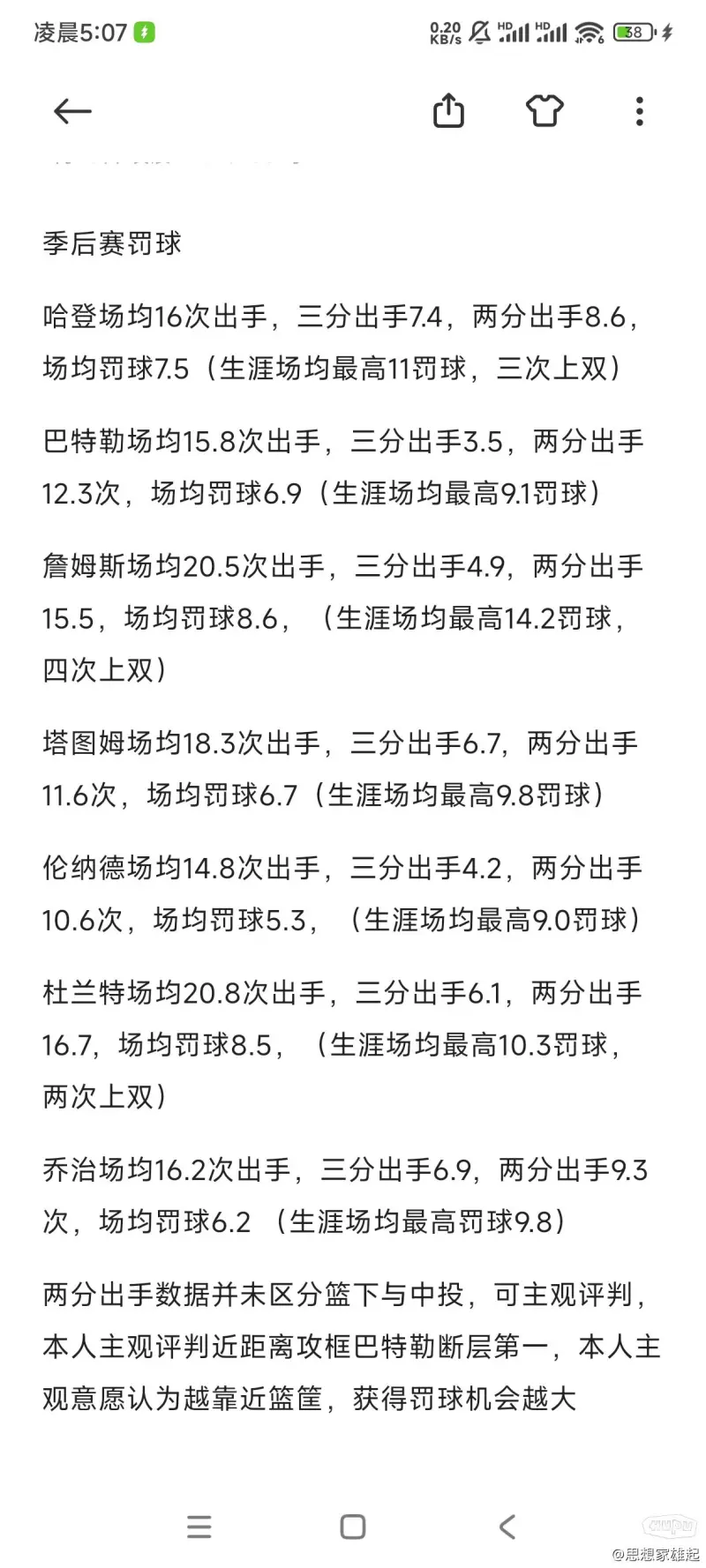The image size is (706, 1568).
Task: Go back using the top-left arrow
Action: coord(72,111)
